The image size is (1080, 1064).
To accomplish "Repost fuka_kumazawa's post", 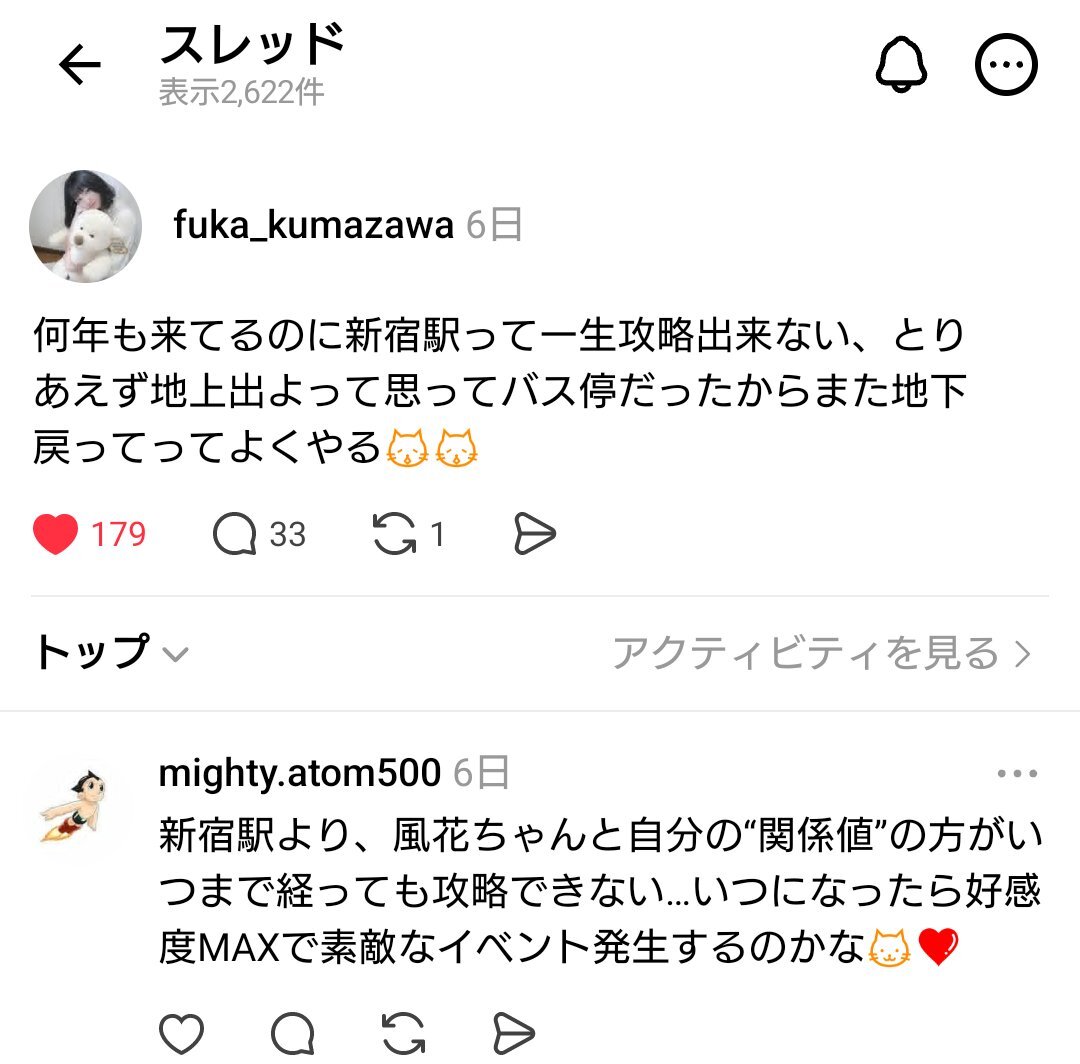I will (394, 535).
